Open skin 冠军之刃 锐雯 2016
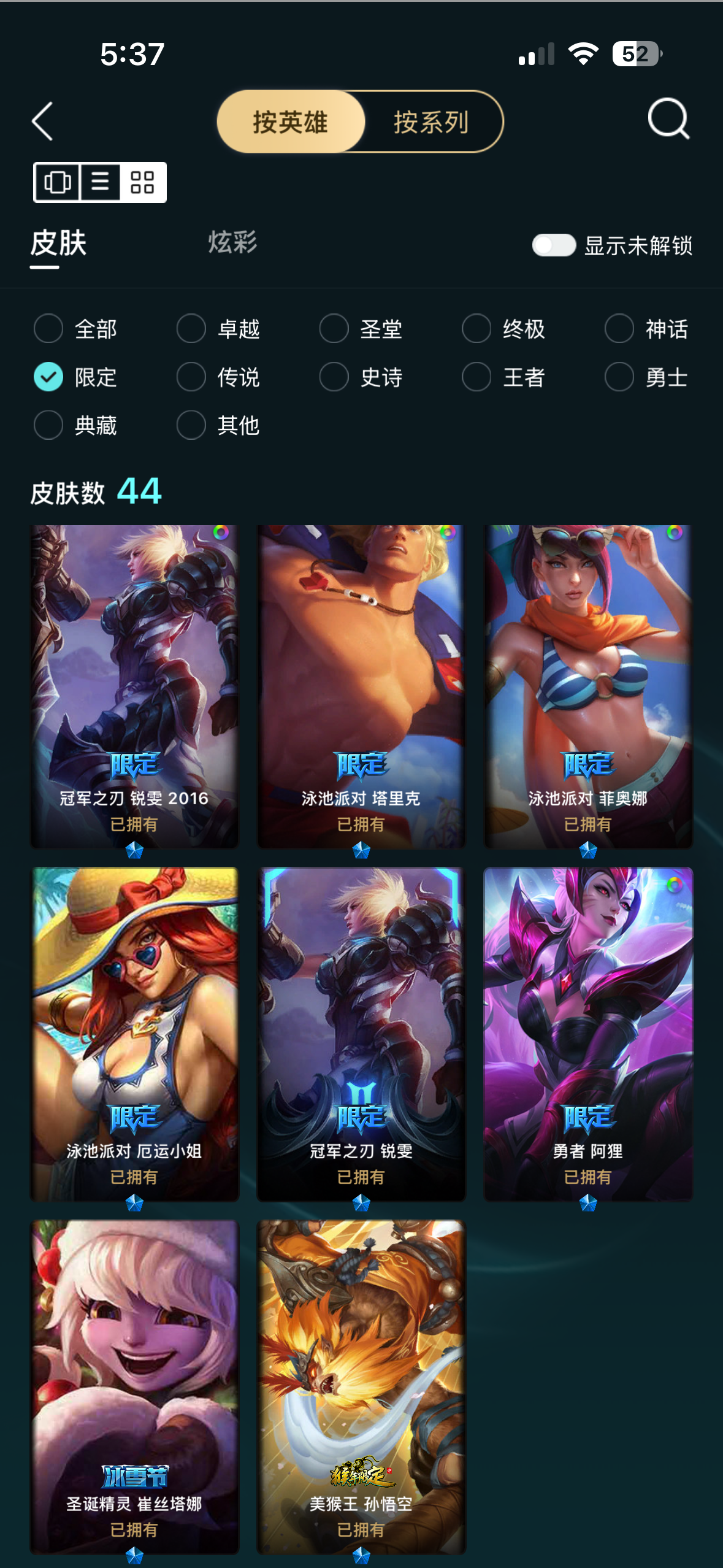This screenshot has height=1568, width=723. tap(134, 686)
